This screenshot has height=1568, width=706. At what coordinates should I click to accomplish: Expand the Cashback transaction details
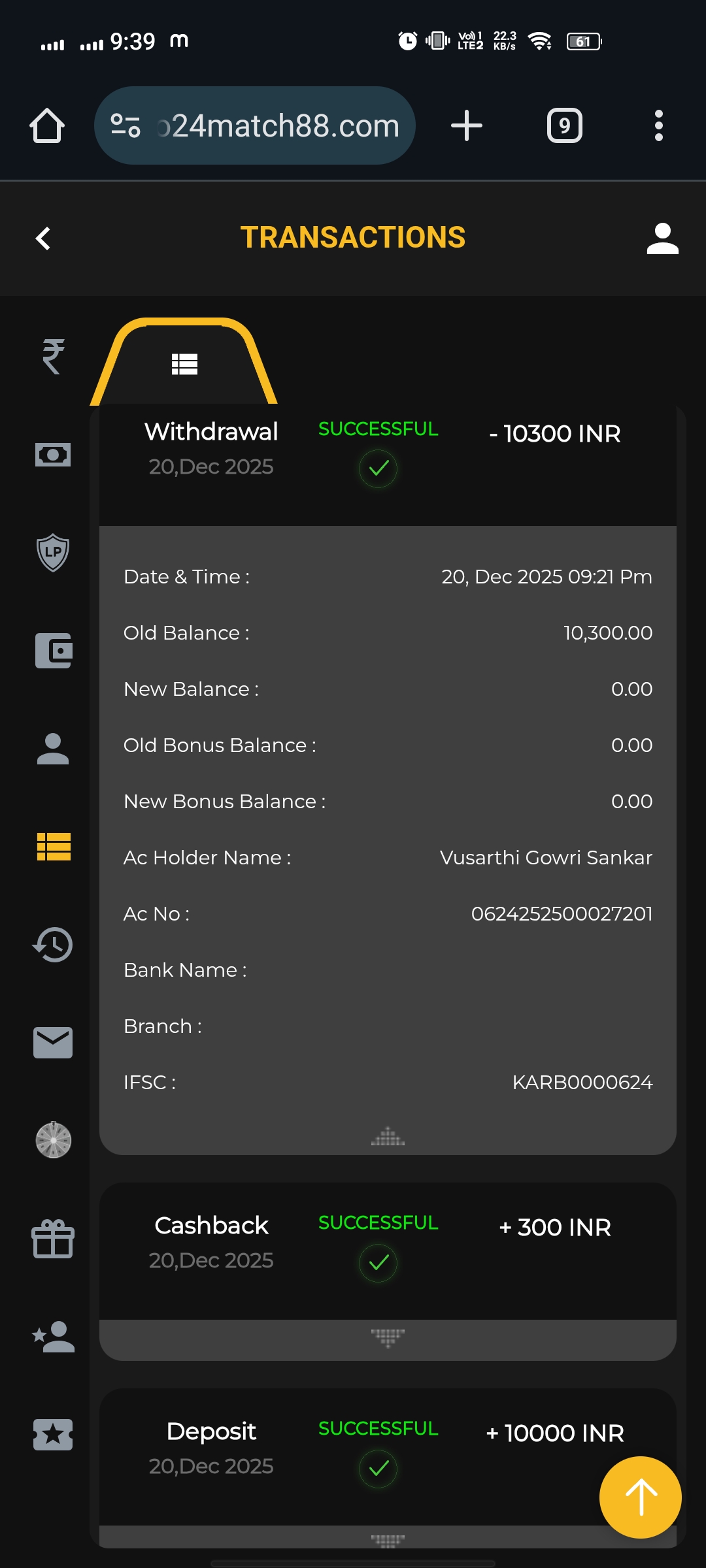[388, 1337]
